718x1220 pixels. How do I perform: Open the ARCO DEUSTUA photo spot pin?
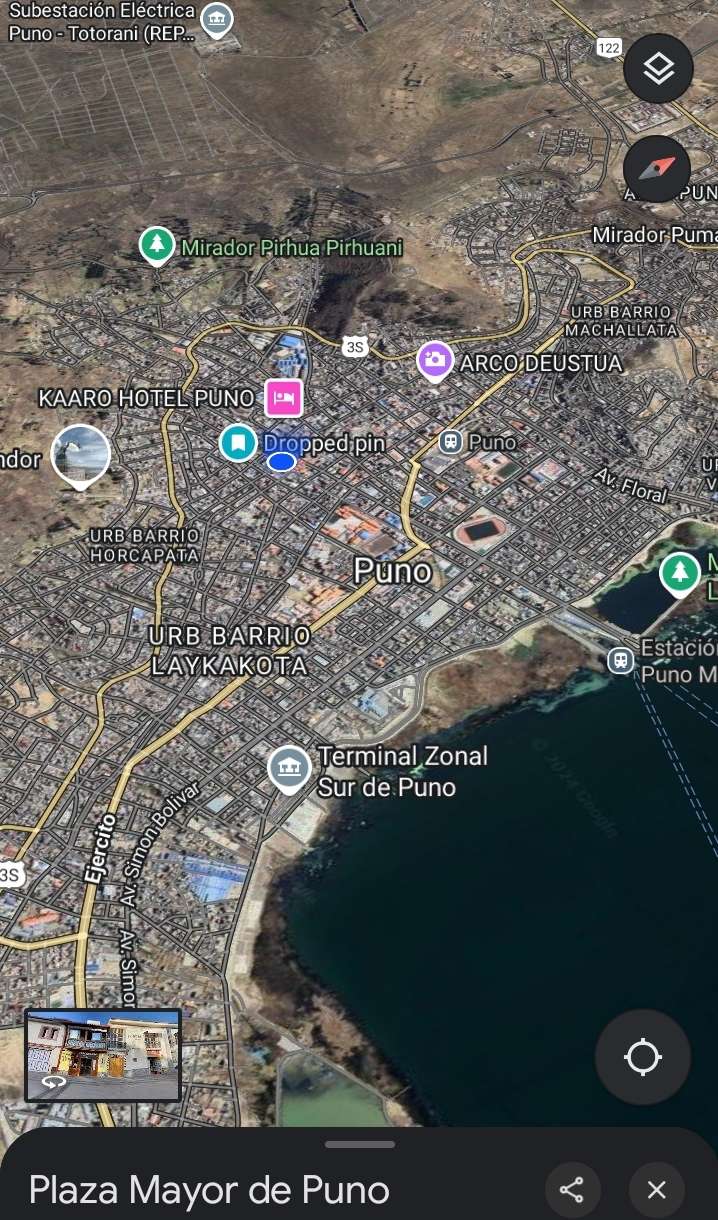tap(434, 361)
